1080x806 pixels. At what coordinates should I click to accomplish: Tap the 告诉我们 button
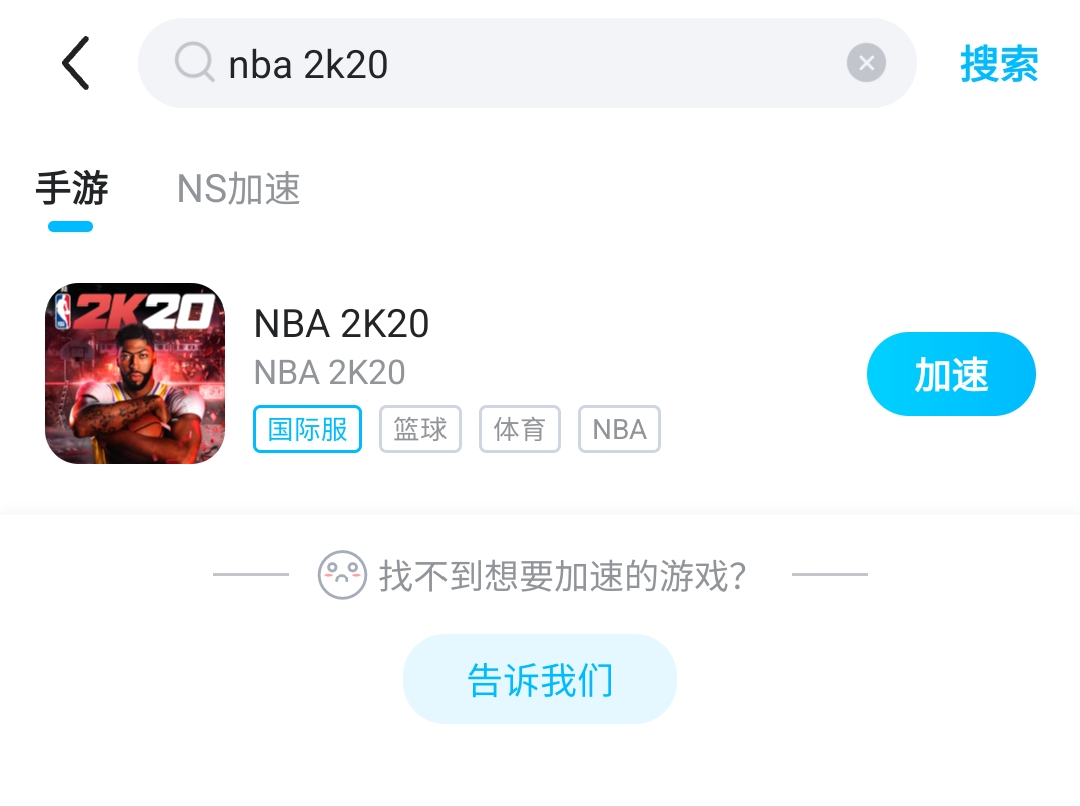click(x=540, y=679)
